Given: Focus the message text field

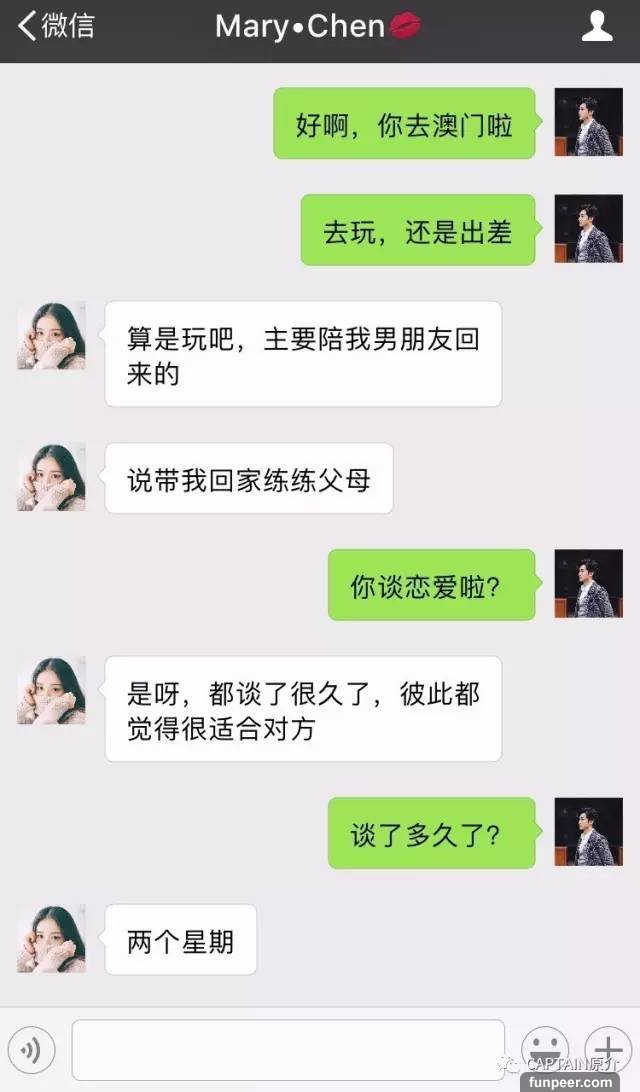Looking at the screenshot, I should coord(288,1050).
